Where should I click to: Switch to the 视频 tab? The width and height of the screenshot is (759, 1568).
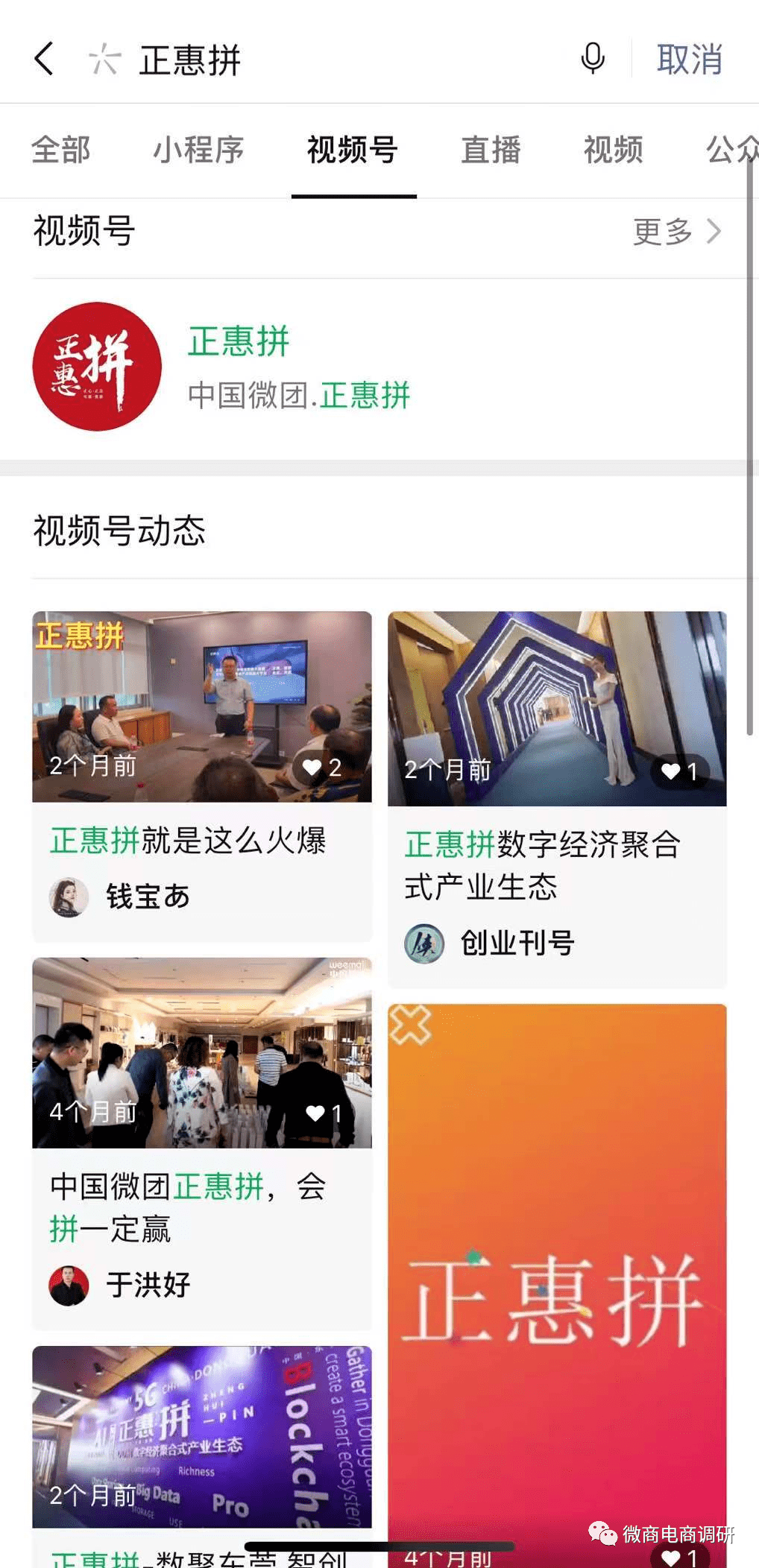(613, 150)
